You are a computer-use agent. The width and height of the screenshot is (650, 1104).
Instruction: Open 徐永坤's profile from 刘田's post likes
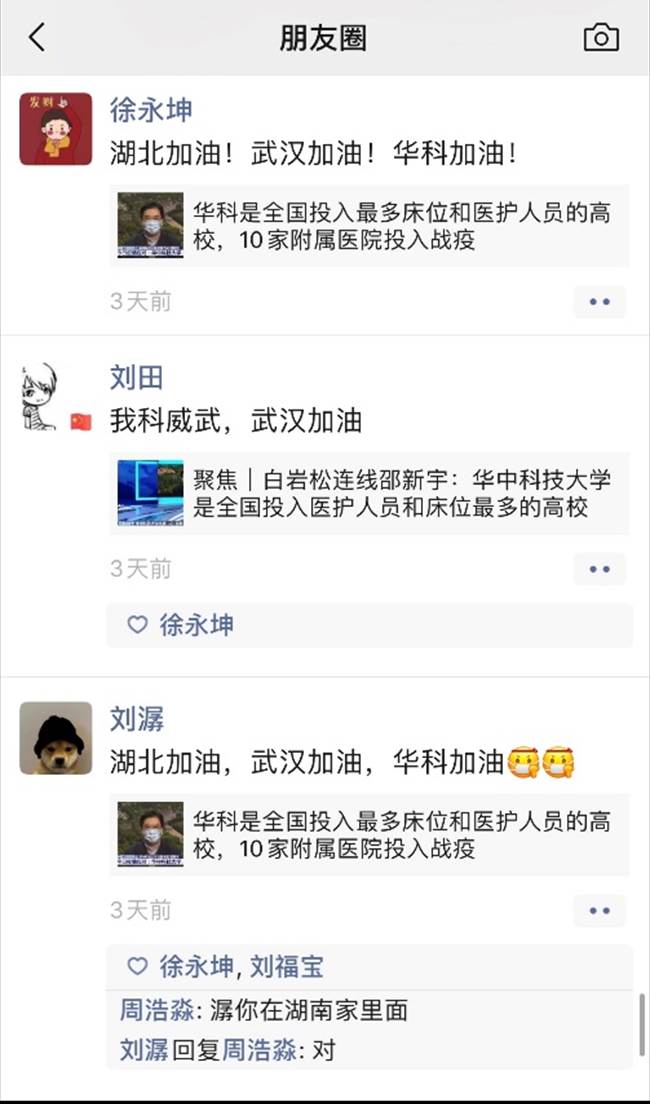(x=196, y=625)
